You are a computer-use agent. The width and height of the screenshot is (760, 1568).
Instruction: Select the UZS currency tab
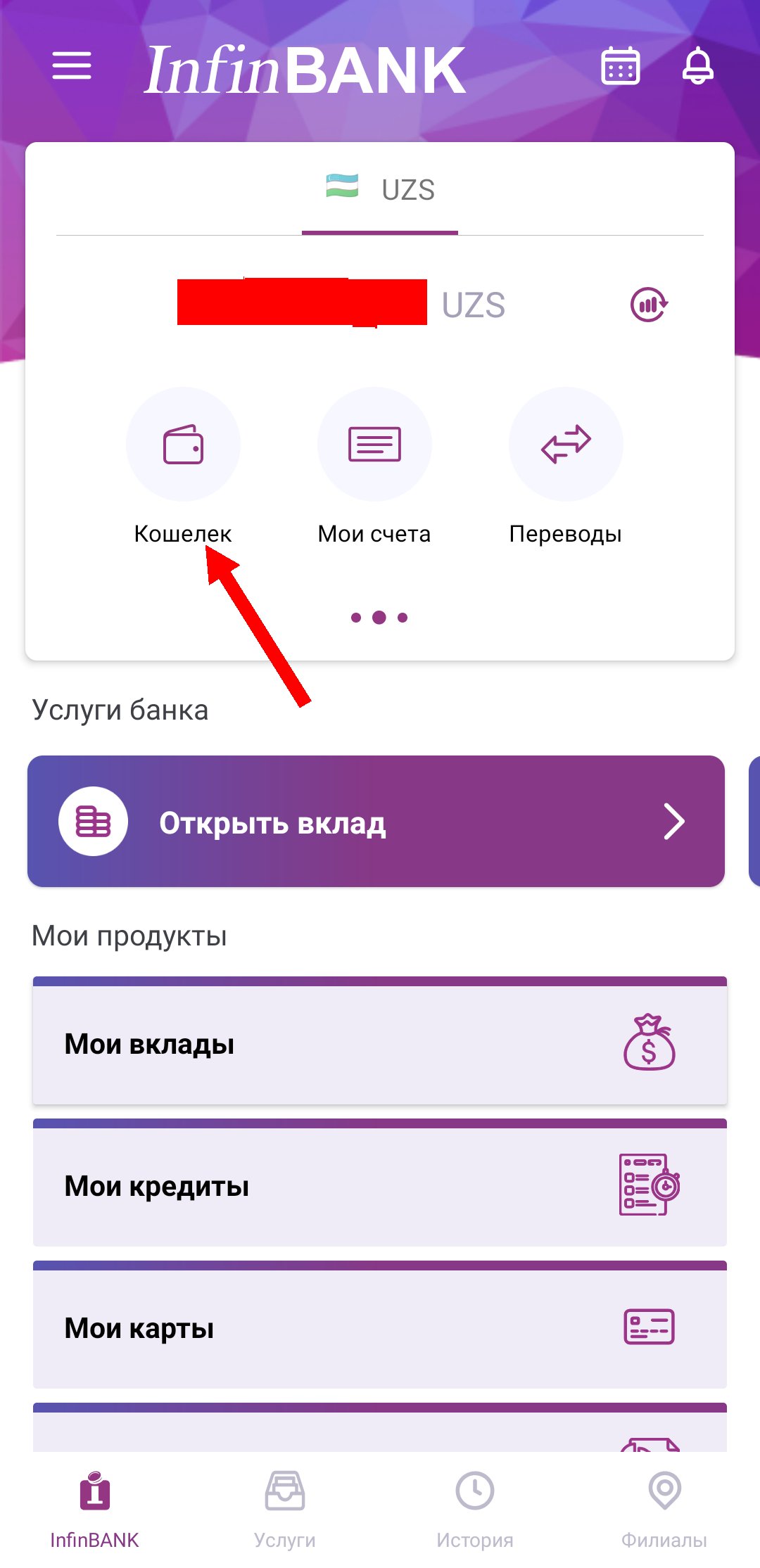380,190
